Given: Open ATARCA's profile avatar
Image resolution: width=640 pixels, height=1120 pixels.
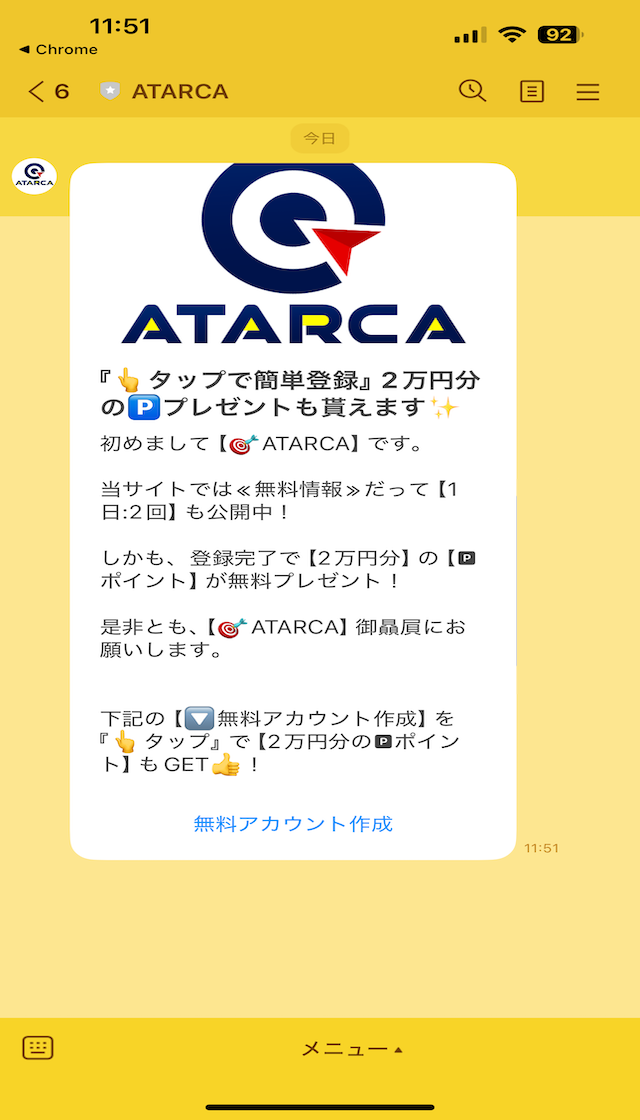Looking at the screenshot, I should 34,176.
